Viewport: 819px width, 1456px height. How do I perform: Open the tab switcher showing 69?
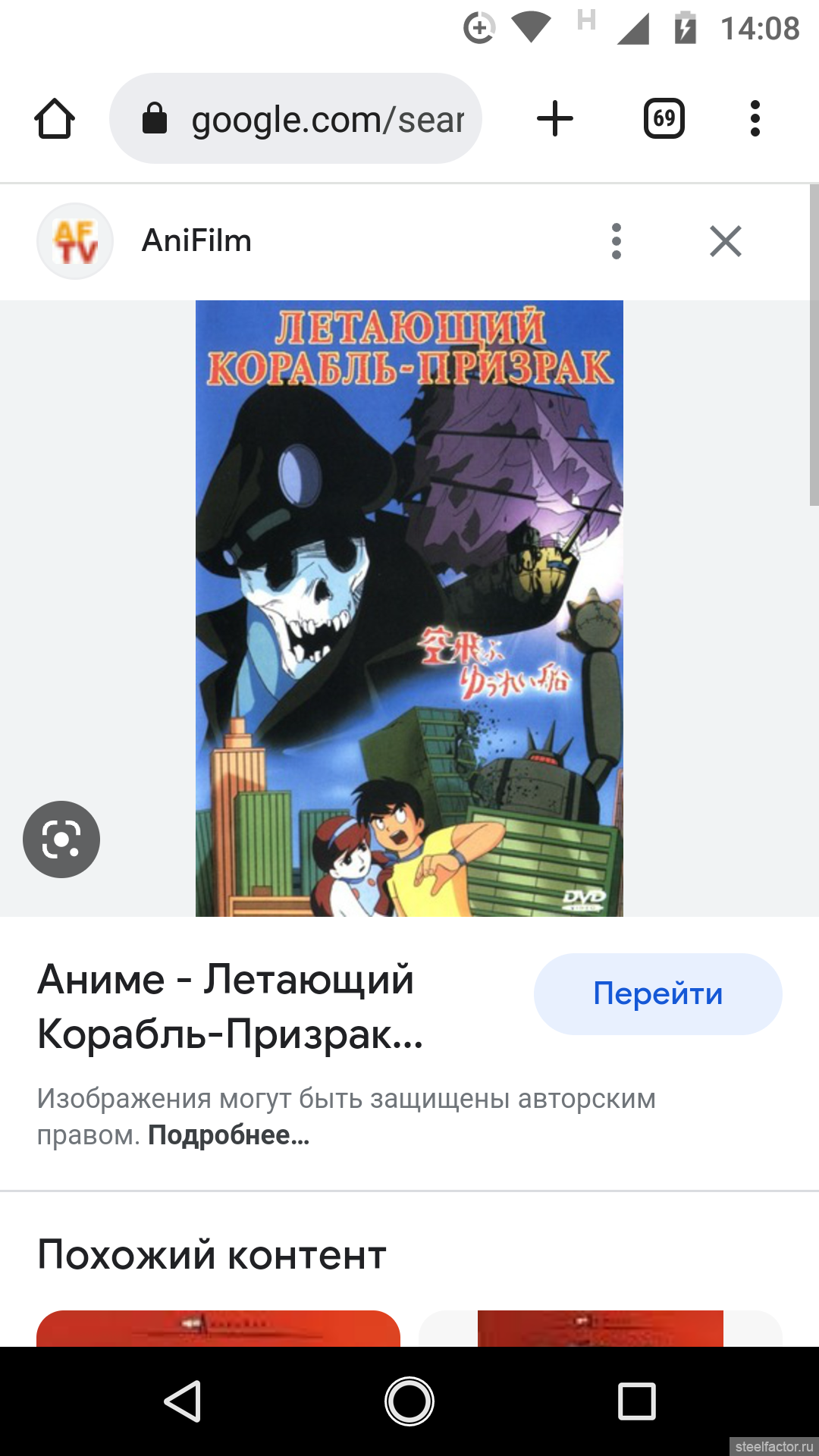point(664,119)
